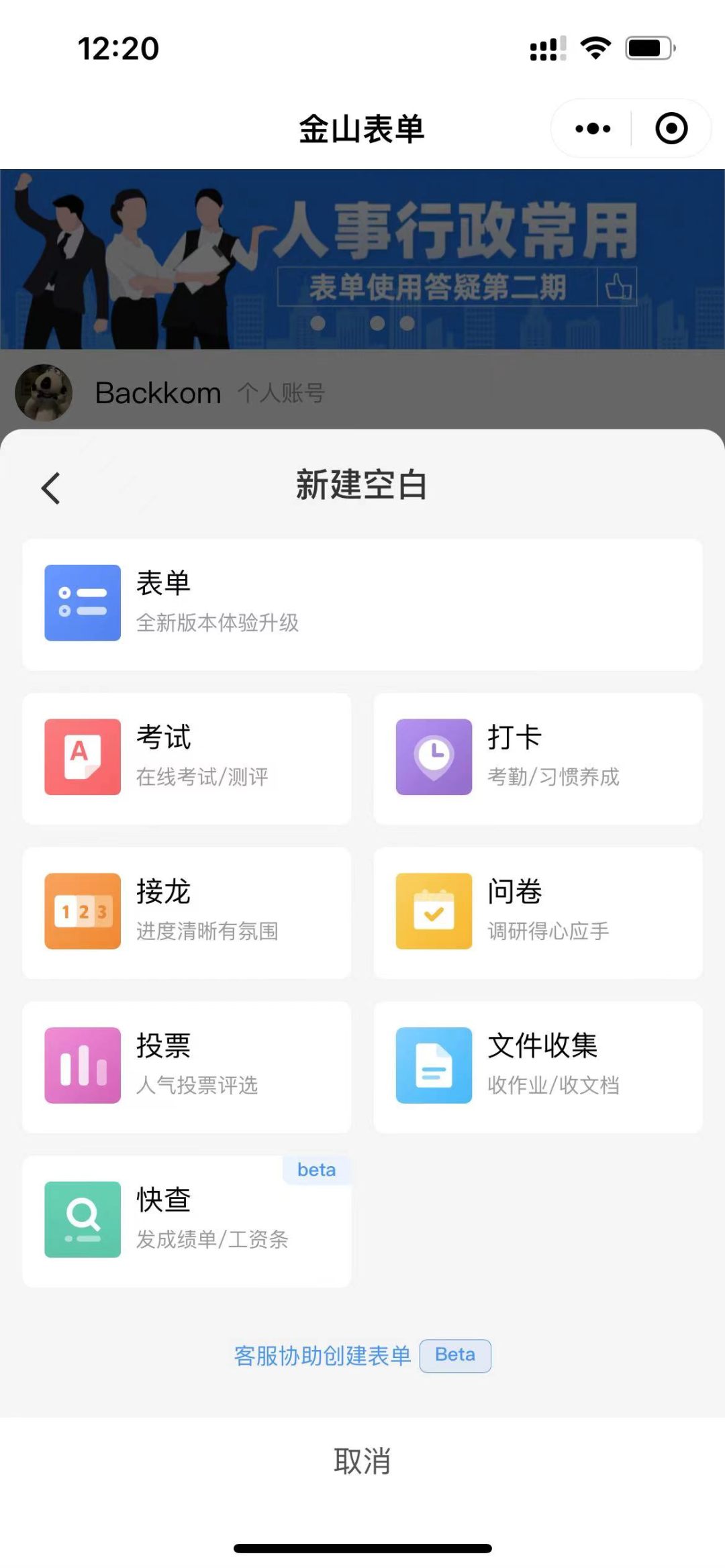Create a new blank 表单

click(x=362, y=604)
